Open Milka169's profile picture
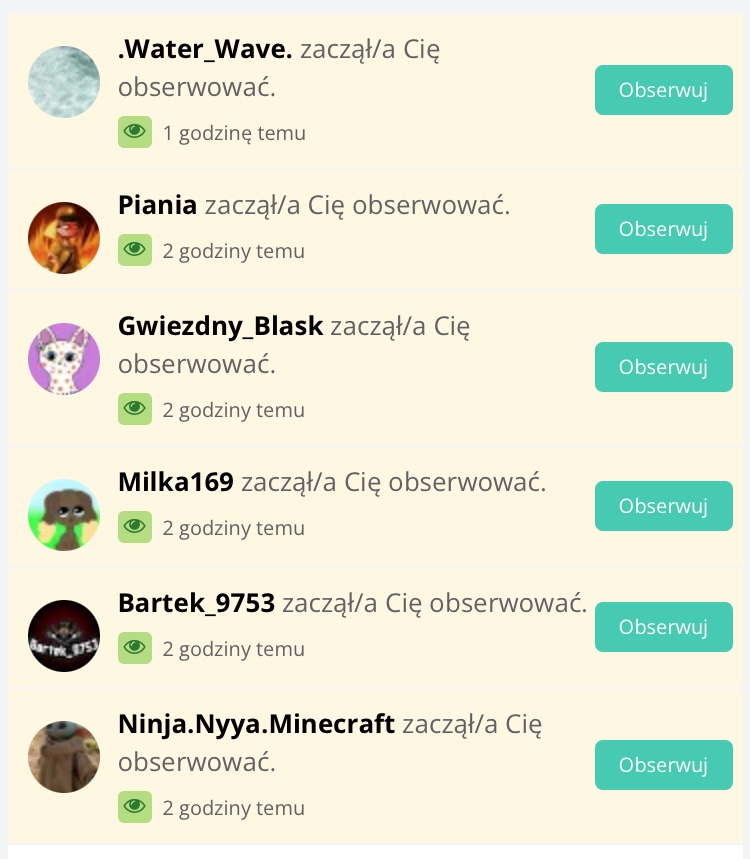 pyautogui.click(x=64, y=515)
